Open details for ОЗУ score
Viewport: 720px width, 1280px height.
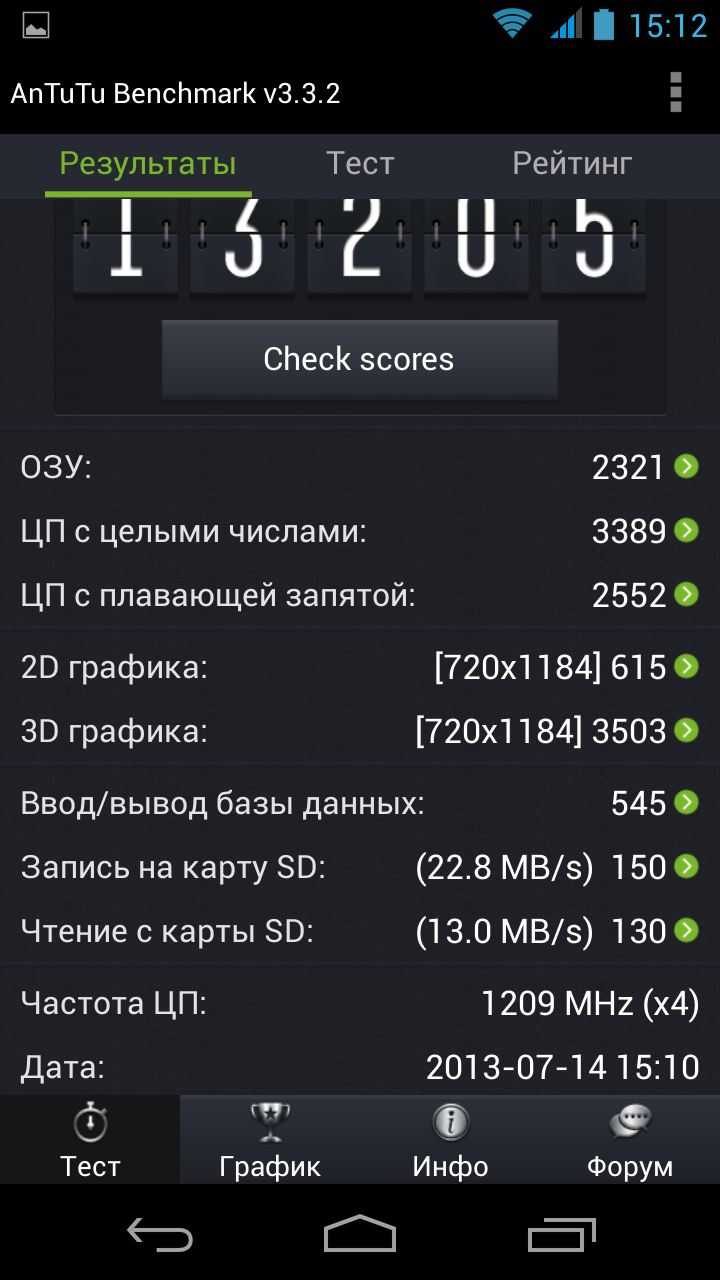686,467
